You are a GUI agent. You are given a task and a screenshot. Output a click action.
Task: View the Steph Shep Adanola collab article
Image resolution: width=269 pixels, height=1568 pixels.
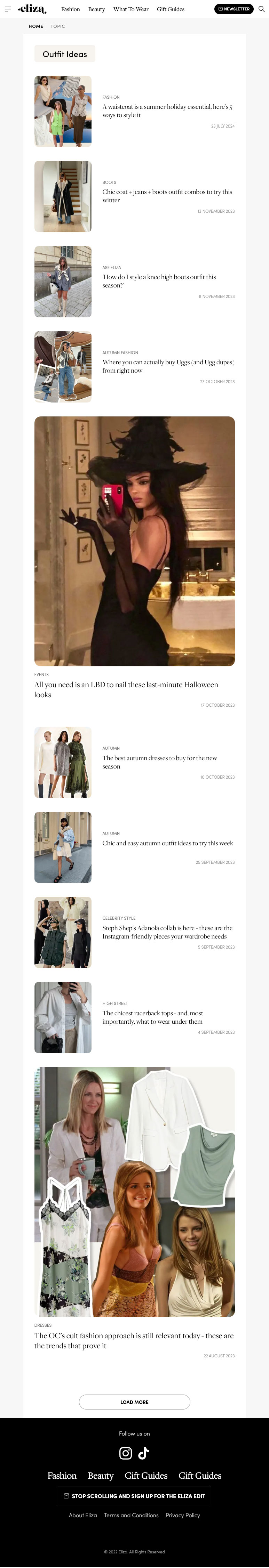(167, 932)
